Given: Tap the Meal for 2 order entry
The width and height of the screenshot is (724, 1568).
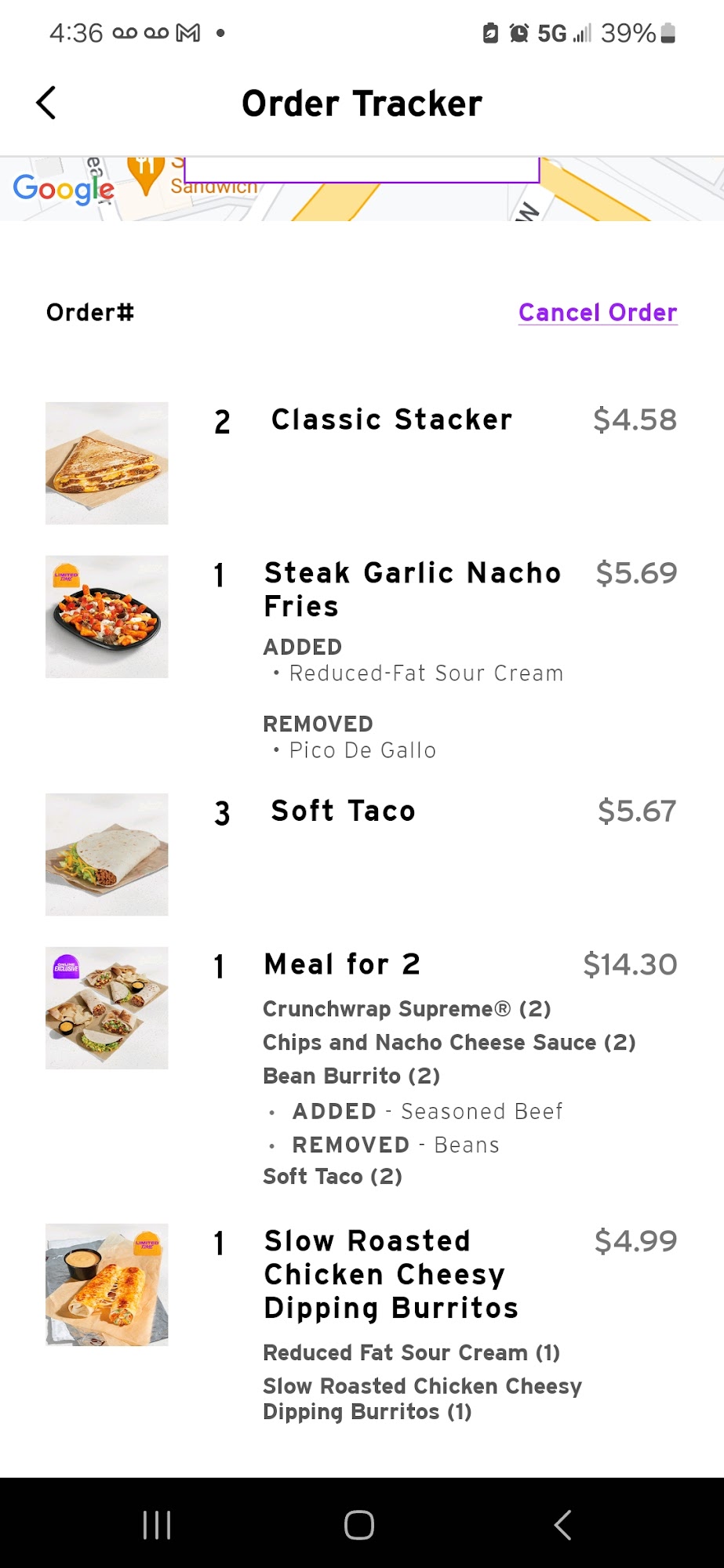Looking at the screenshot, I should [342, 964].
